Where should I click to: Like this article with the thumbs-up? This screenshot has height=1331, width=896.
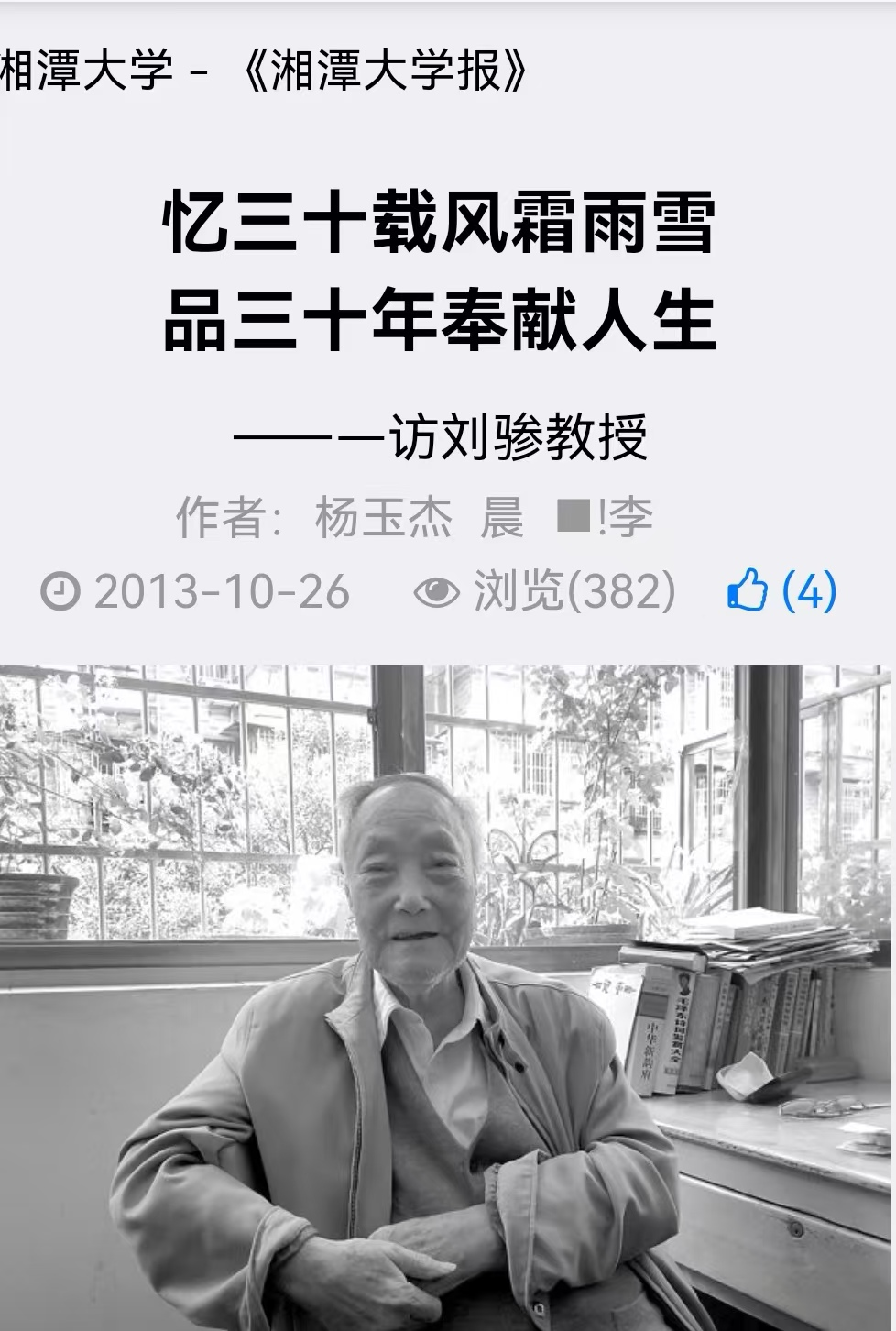point(748,591)
